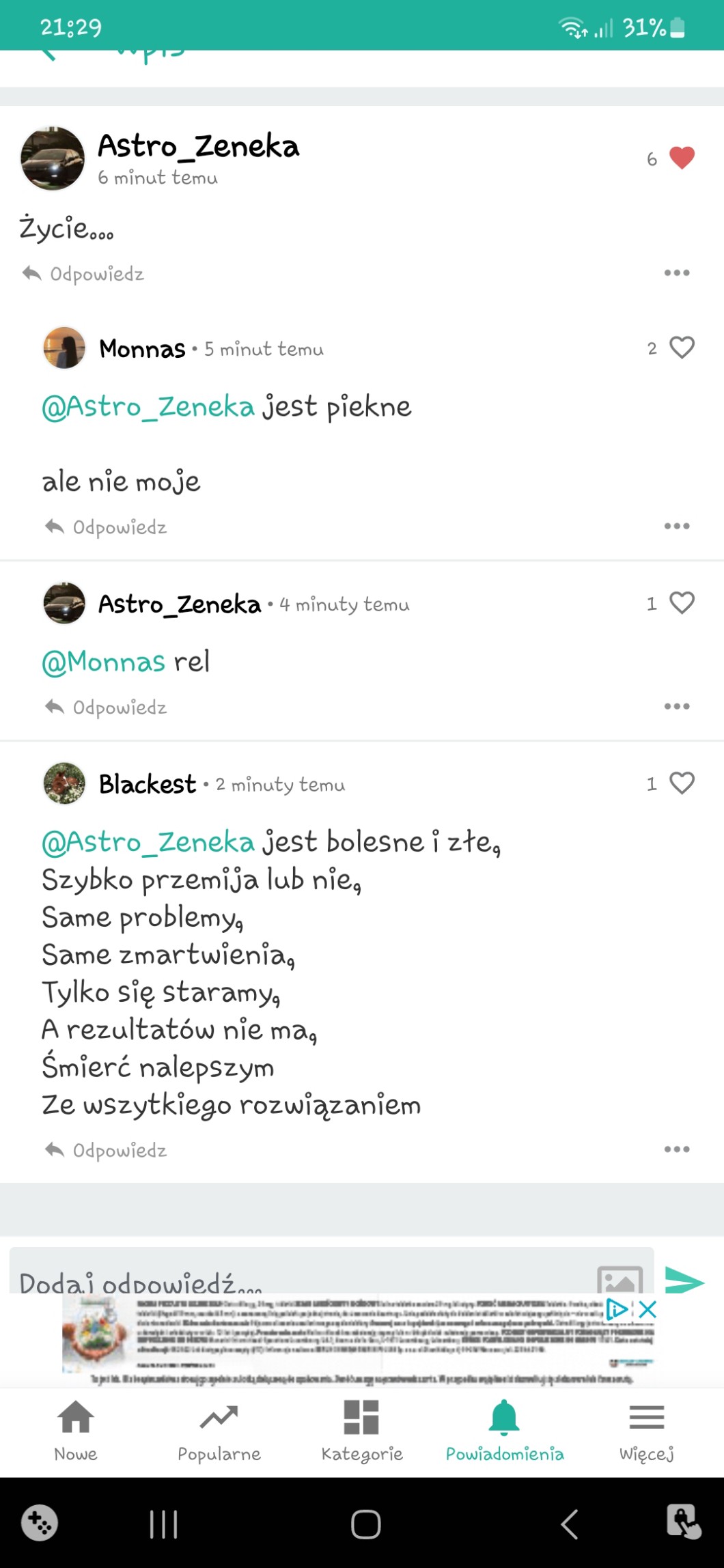Open overflow menu on Blackest's comment

pyautogui.click(x=676, y=1149)
